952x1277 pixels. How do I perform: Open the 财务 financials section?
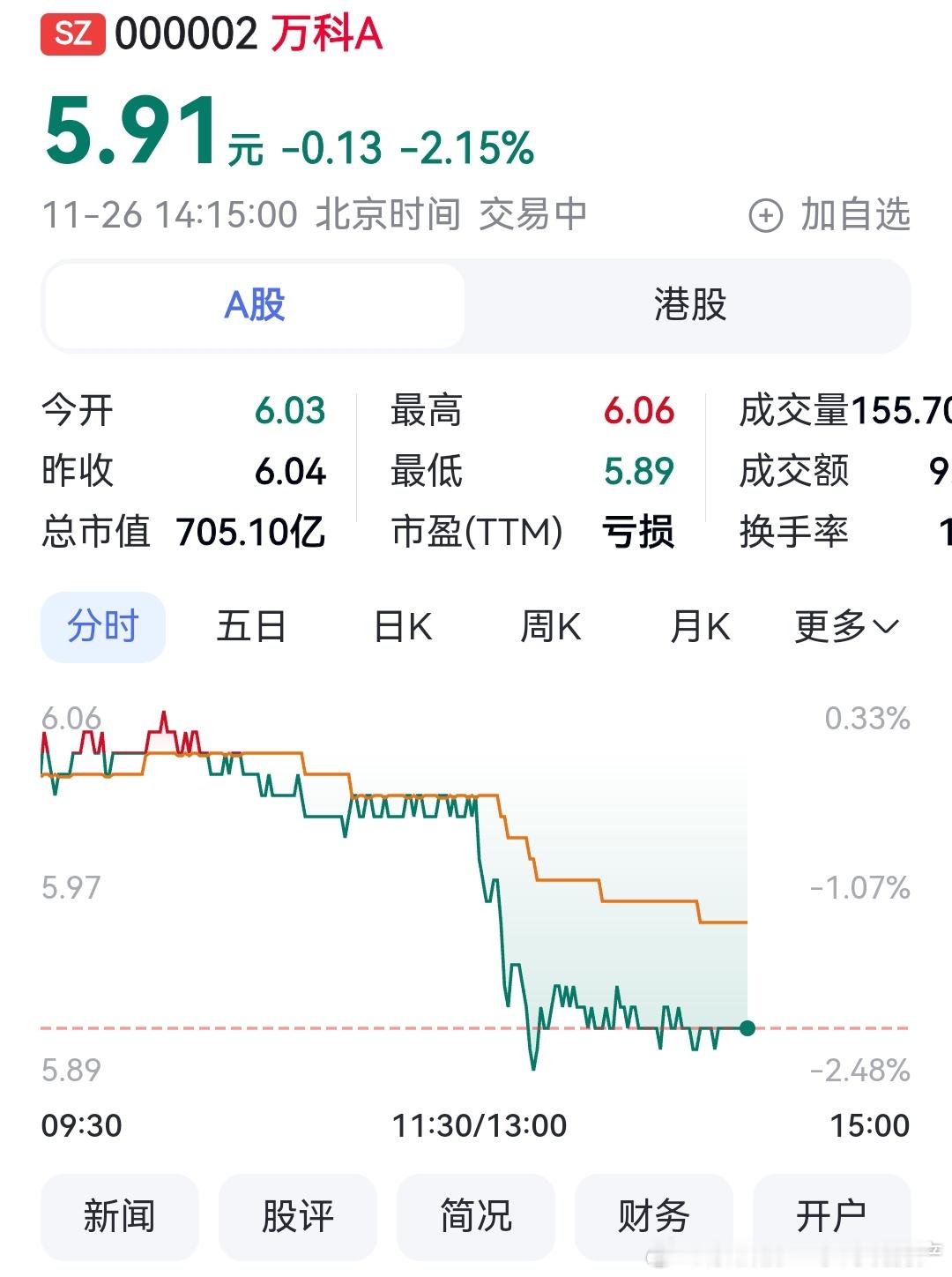[x=654, y=1216]
